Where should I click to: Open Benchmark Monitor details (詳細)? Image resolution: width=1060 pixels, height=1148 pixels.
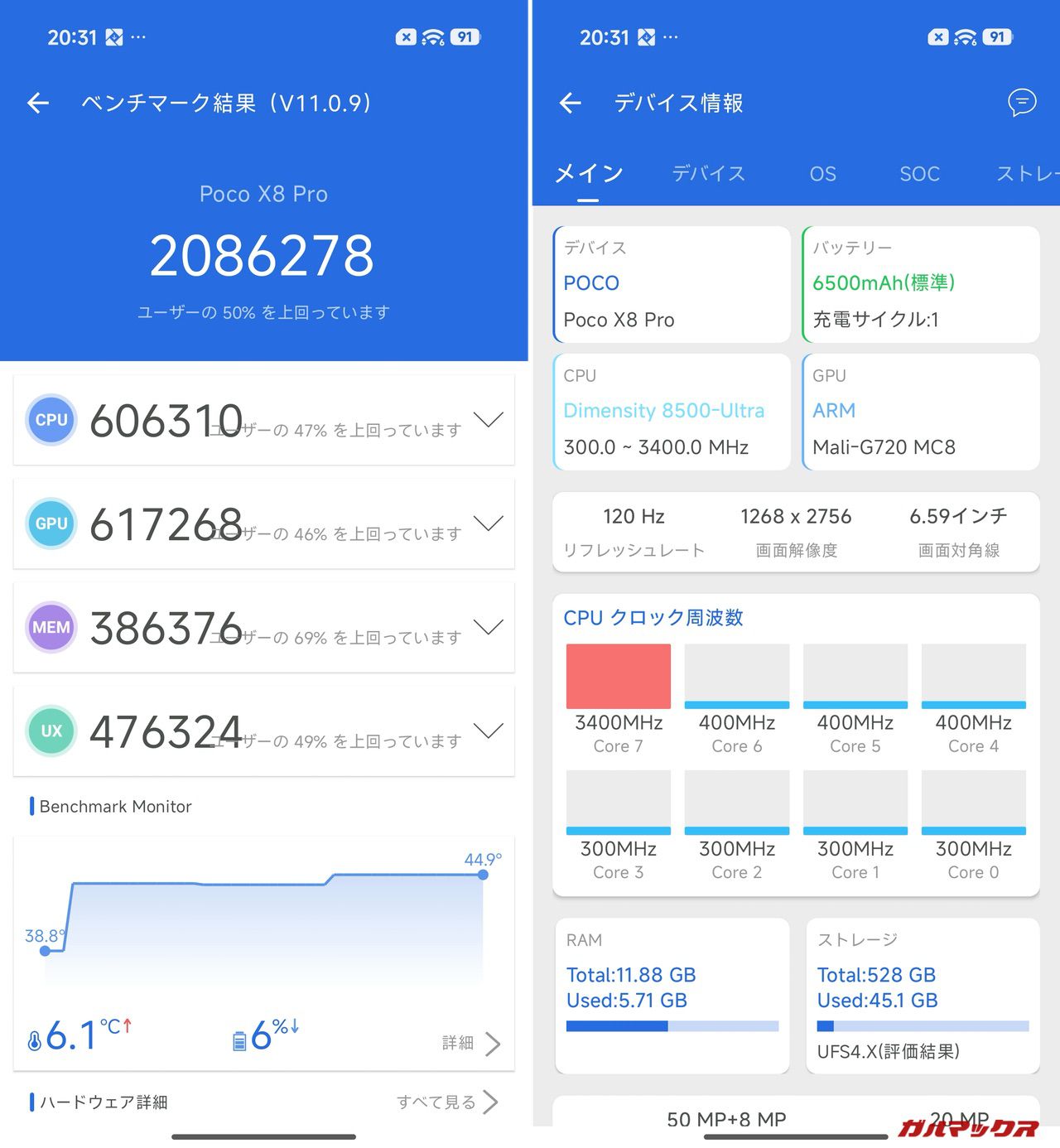(470, 1043)
